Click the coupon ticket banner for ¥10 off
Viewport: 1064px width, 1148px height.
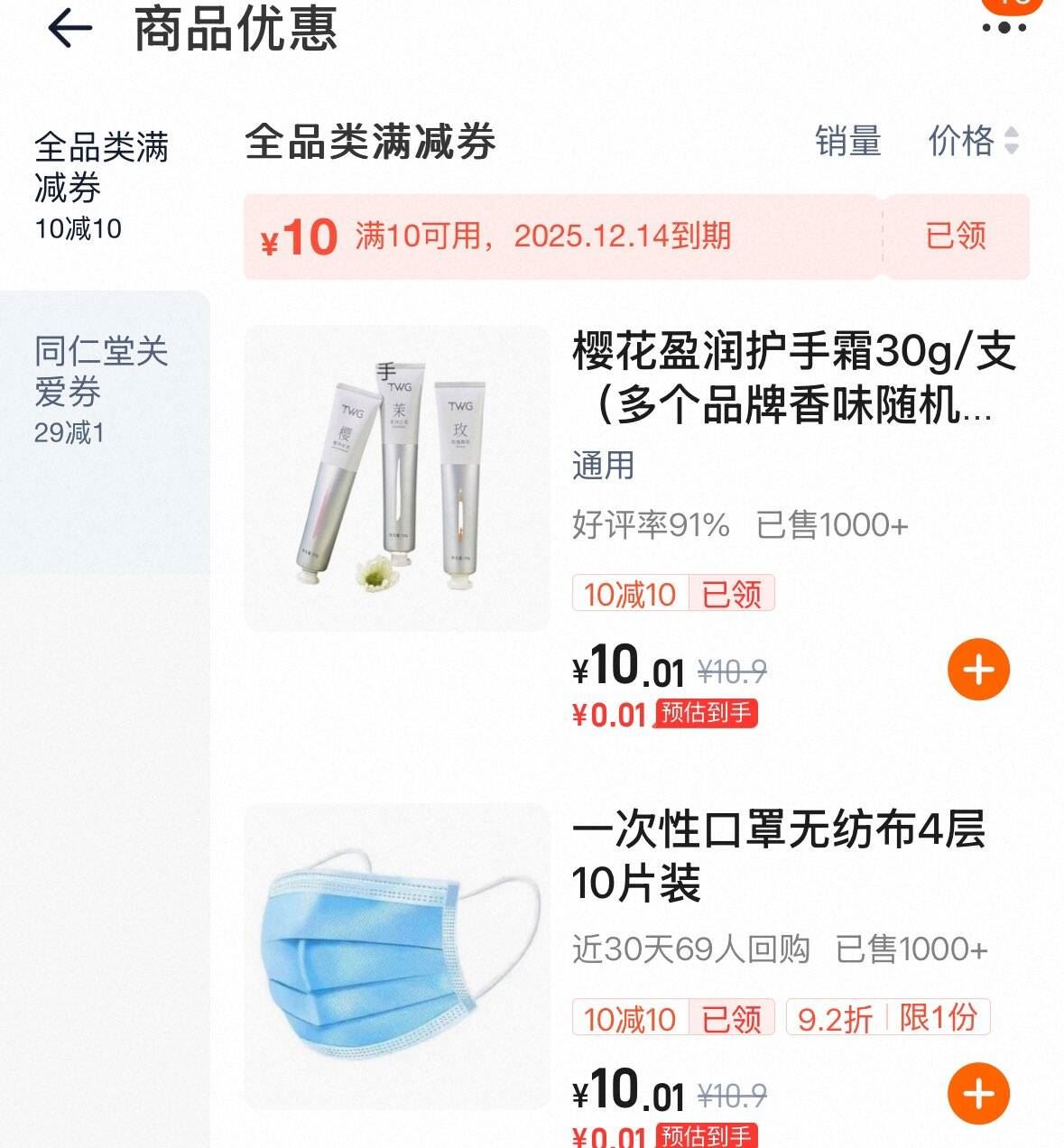[541, 237]
